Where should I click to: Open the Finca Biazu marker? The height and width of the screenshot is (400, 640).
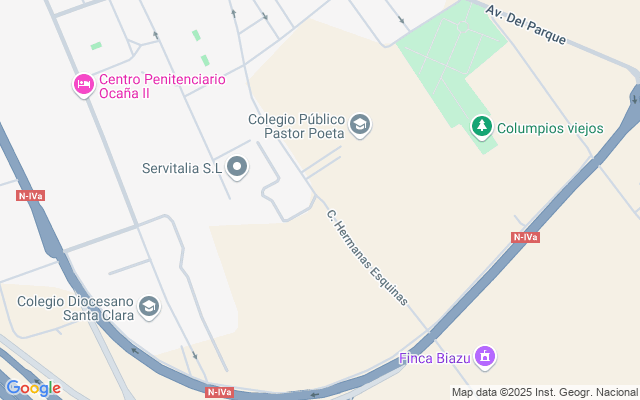(485, 357)
